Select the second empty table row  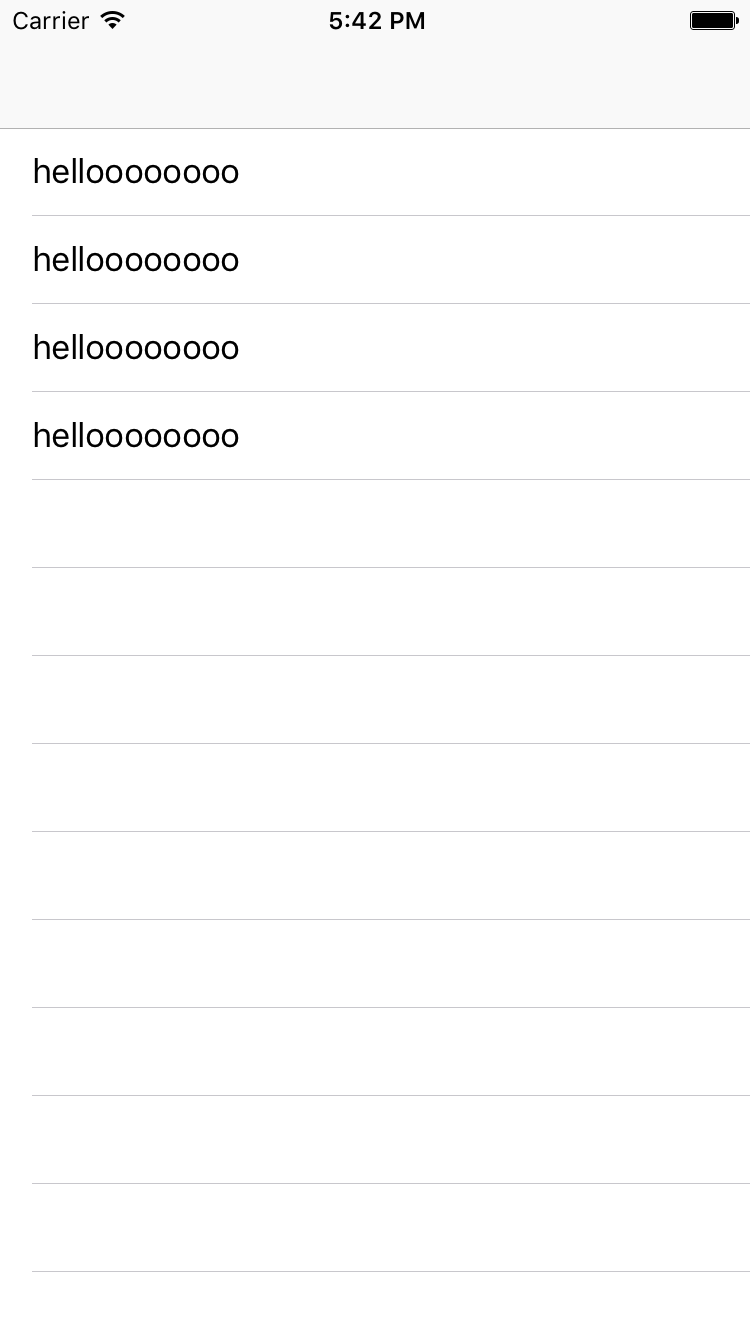pos(375,611)
